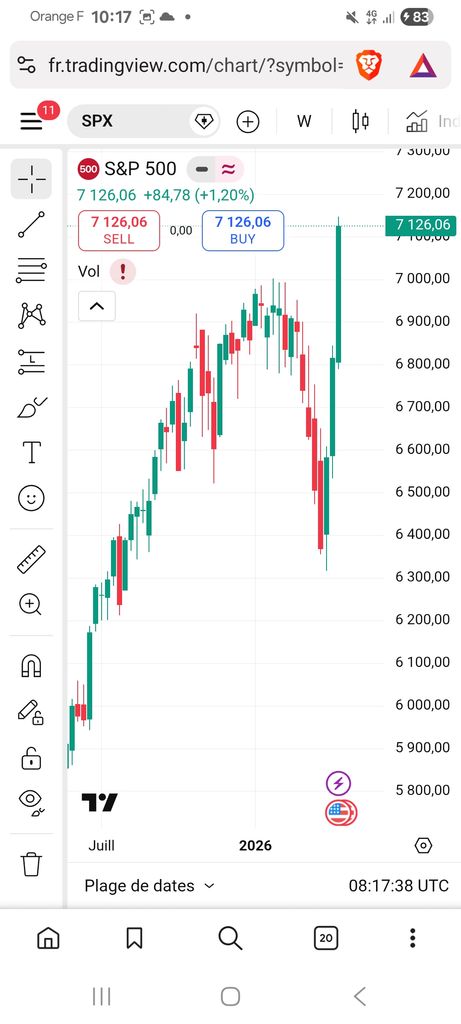The width and height of the screenshot is (461, 1024).
Task: Open the TradingView hamburger menu
Action: pos(31,121)
